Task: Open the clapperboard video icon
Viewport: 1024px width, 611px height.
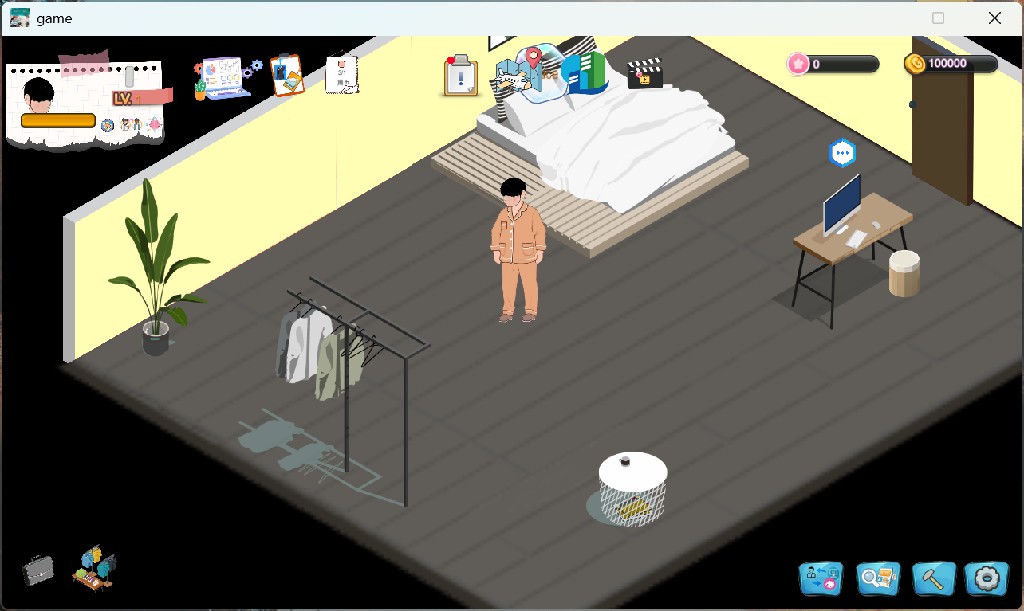Action: click(645, 73)
